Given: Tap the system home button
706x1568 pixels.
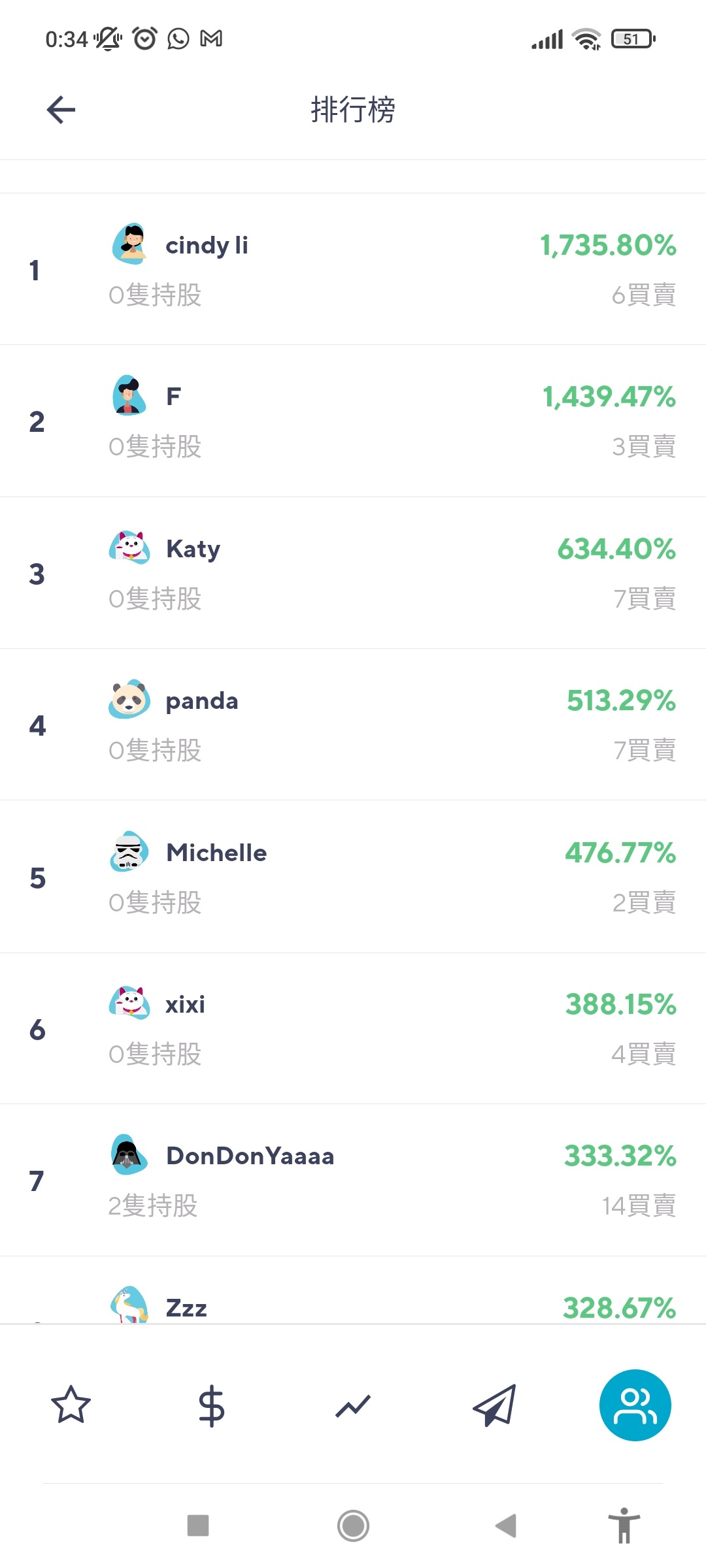Looking at the screenshot, I should pyautogui.click(x=353, y=1526).
